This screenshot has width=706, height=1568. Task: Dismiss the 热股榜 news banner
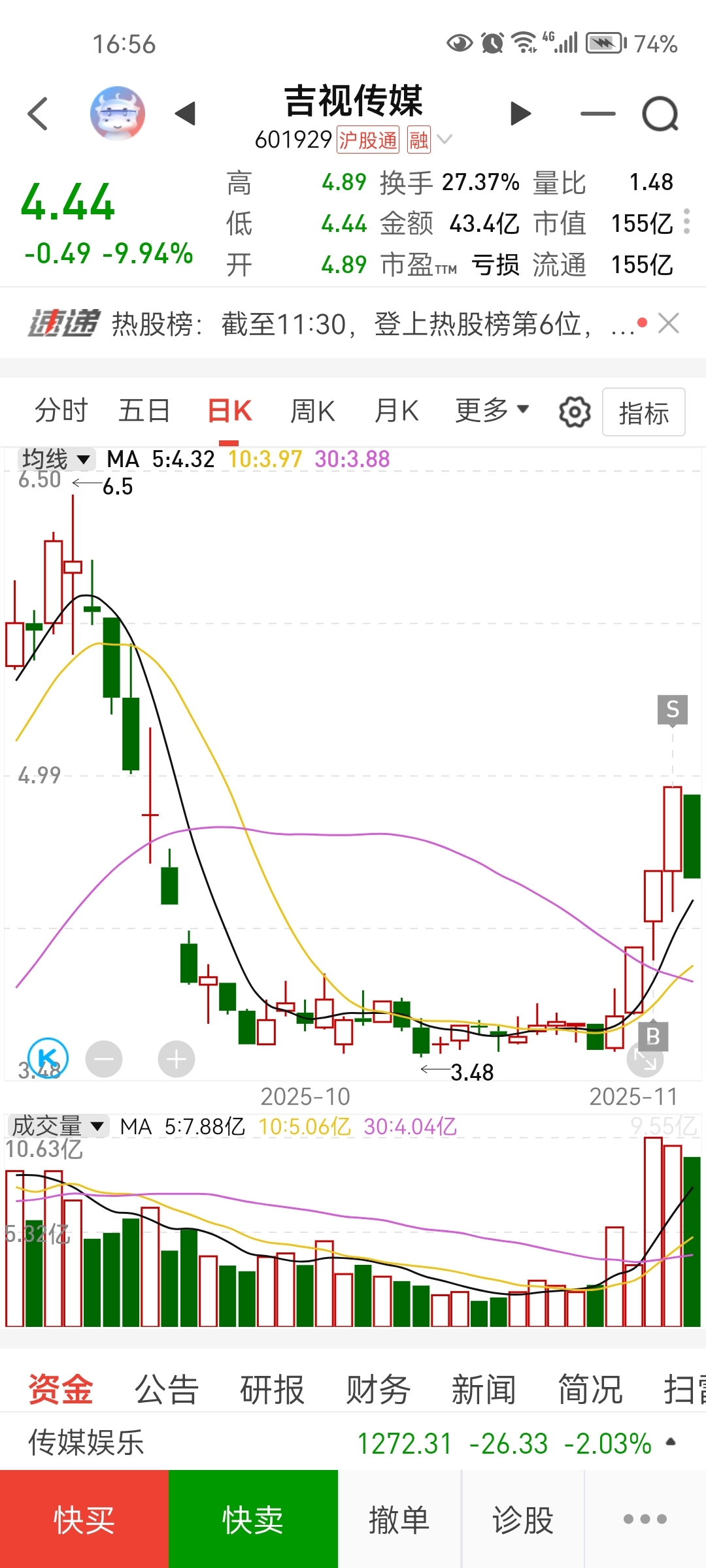point(668,323)
